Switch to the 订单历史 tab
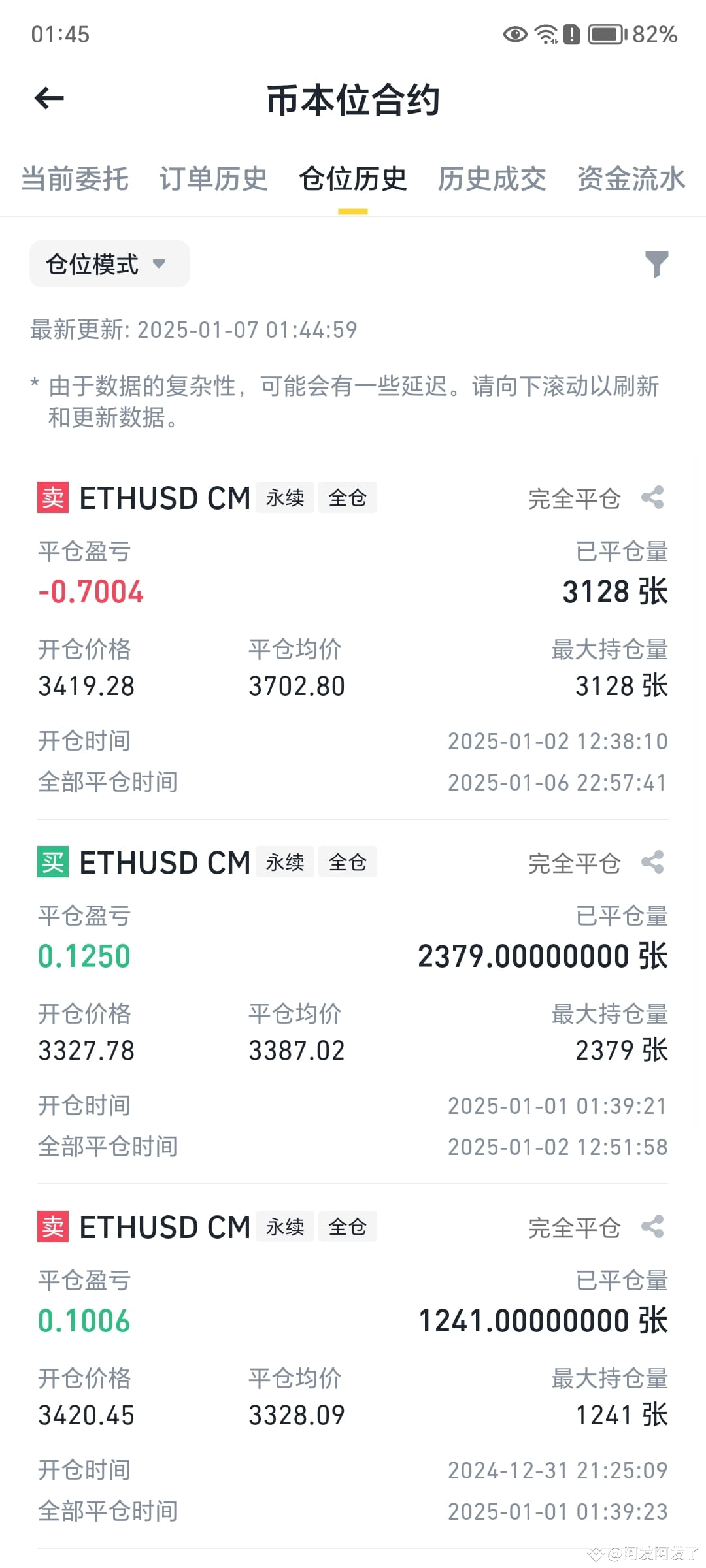Image resolution: width=706 pixels, height=1568 pixels. tap(214, 179)
